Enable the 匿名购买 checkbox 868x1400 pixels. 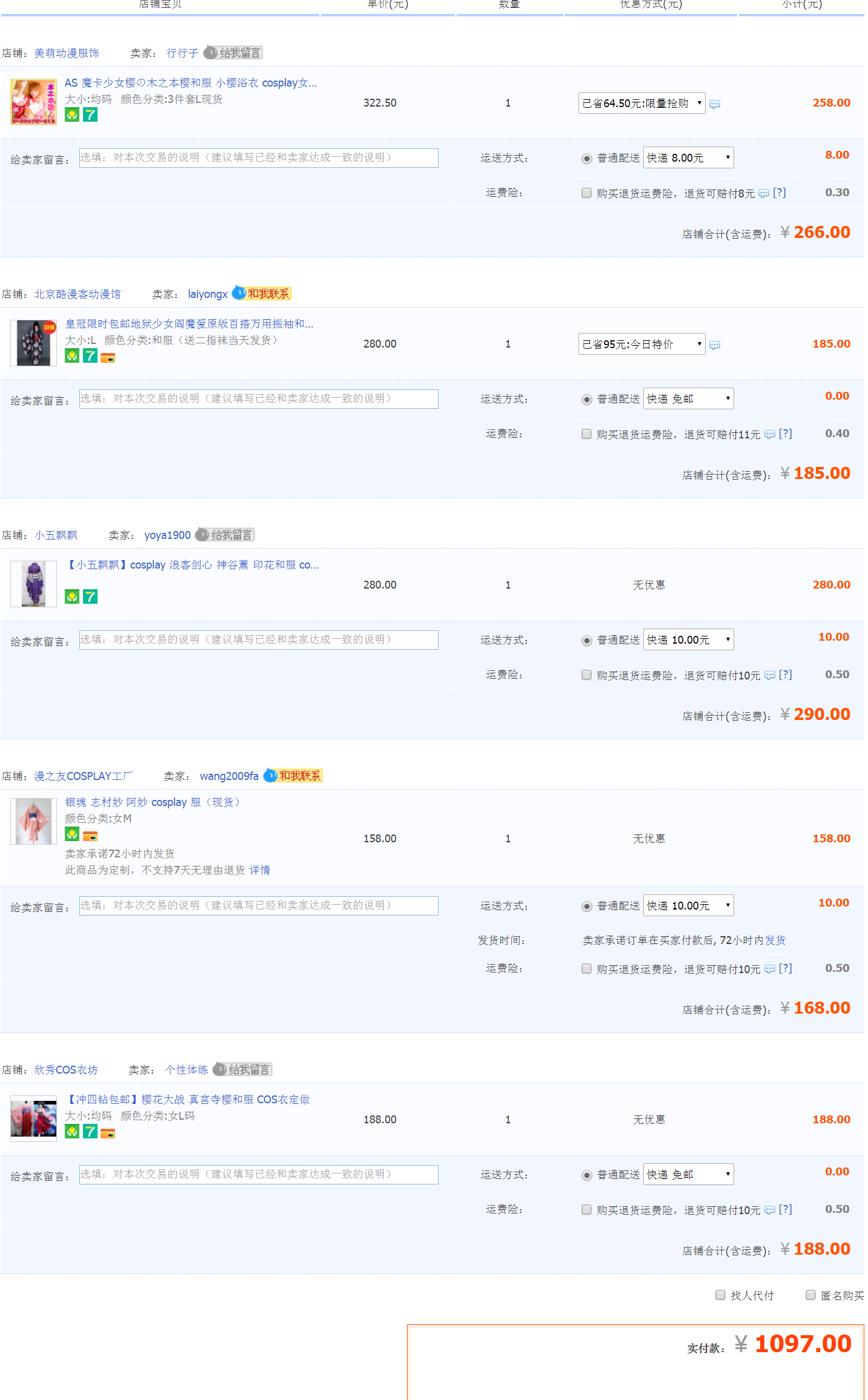[x=810, y=1295]
